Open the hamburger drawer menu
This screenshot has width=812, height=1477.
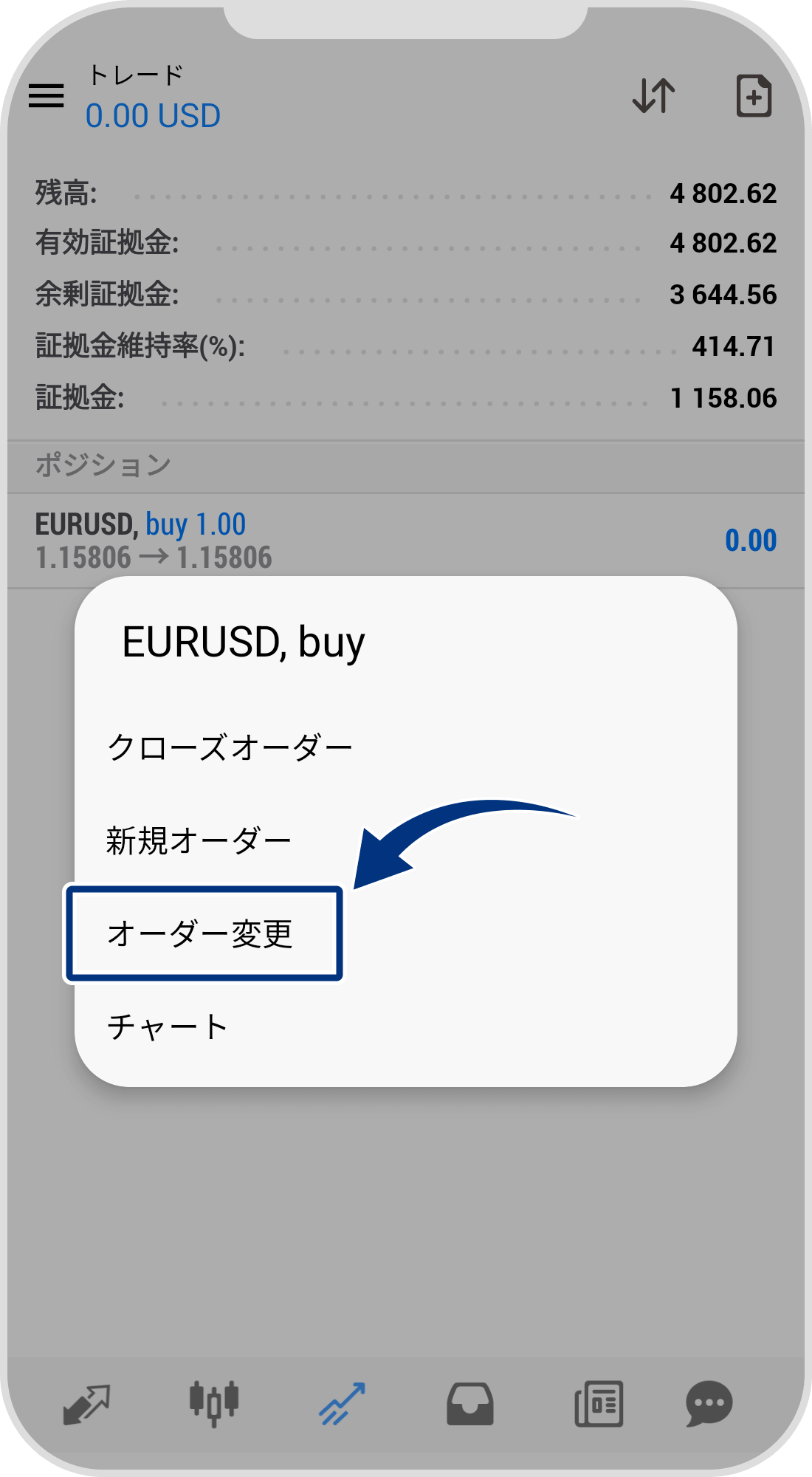tap(47, 96)
